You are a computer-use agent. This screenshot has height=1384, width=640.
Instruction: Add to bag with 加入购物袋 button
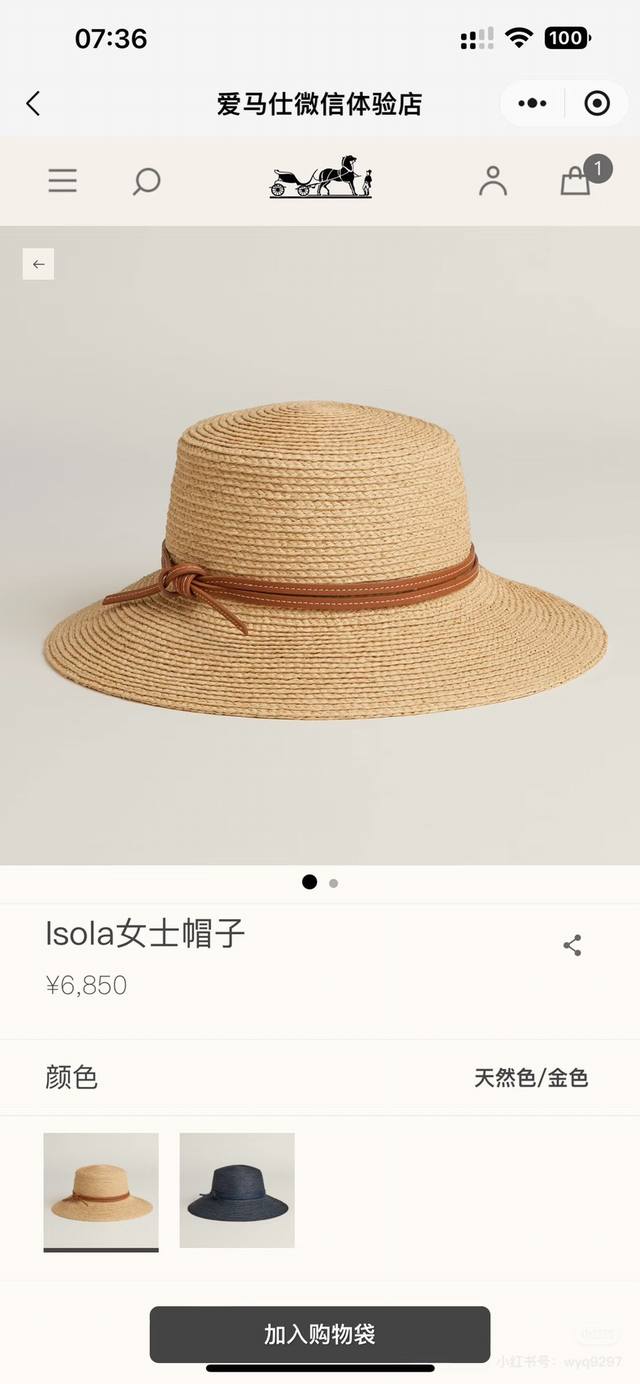[x=320, y=1334]
